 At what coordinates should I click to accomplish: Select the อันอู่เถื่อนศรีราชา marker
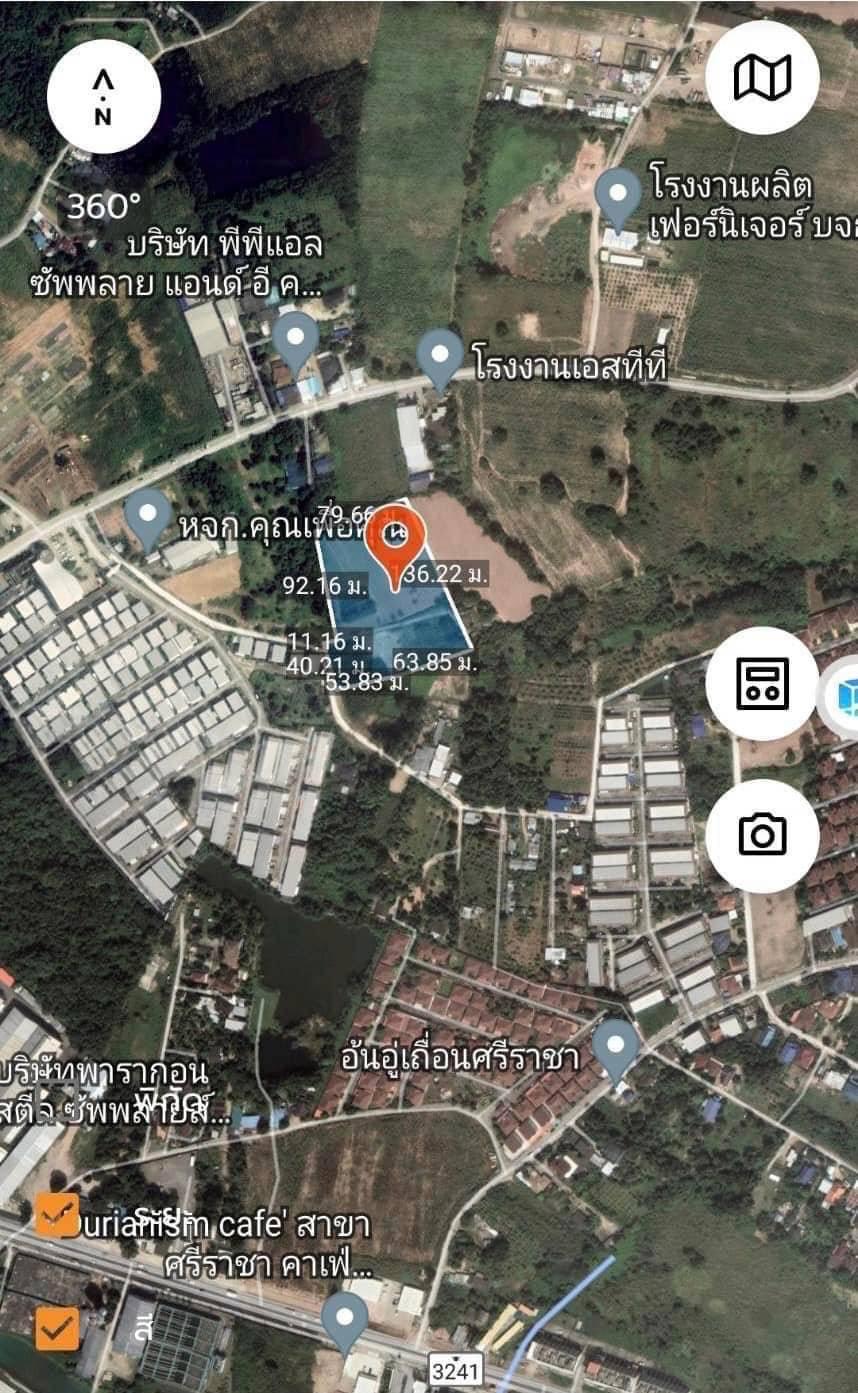coord(615,1049)
